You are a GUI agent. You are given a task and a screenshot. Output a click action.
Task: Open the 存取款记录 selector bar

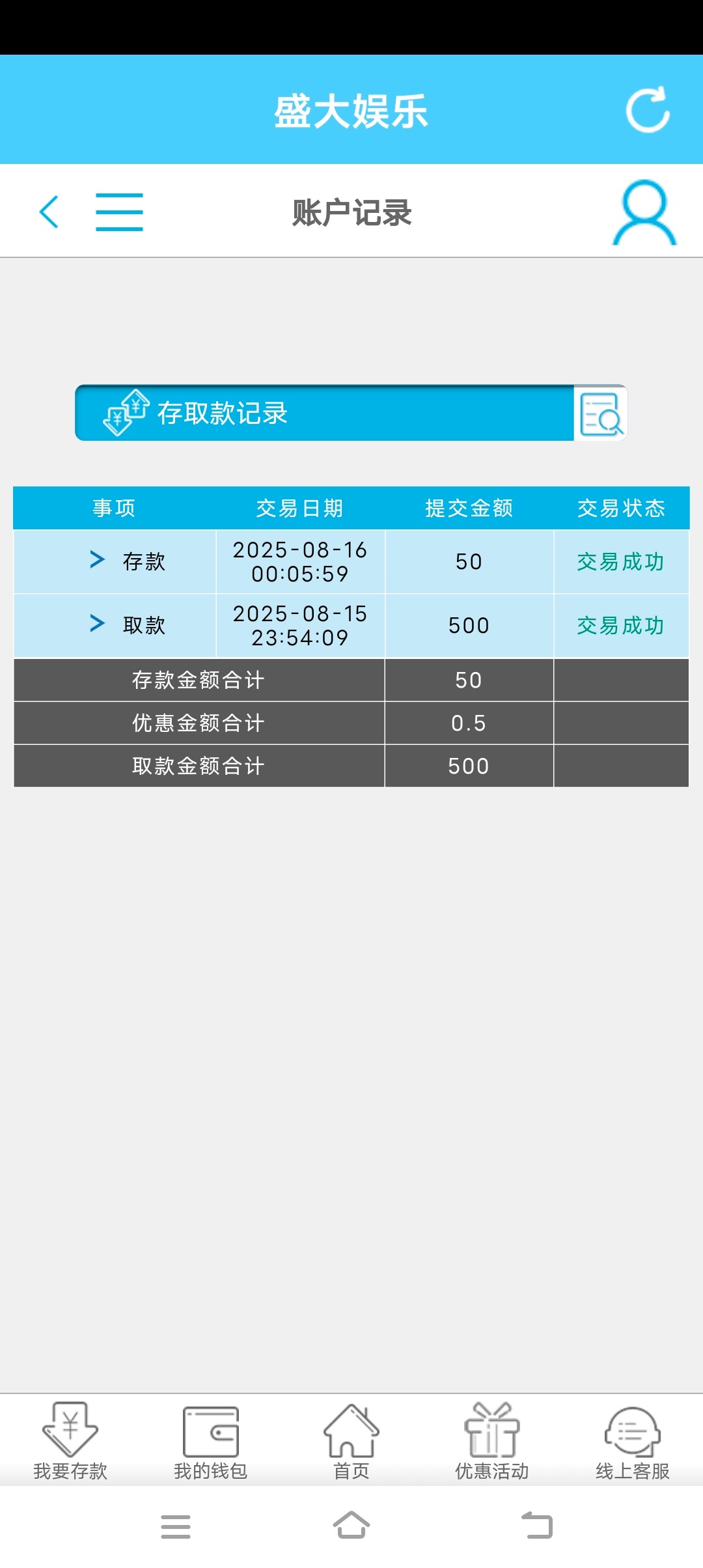pyautogui.click(x=324, y=413)
